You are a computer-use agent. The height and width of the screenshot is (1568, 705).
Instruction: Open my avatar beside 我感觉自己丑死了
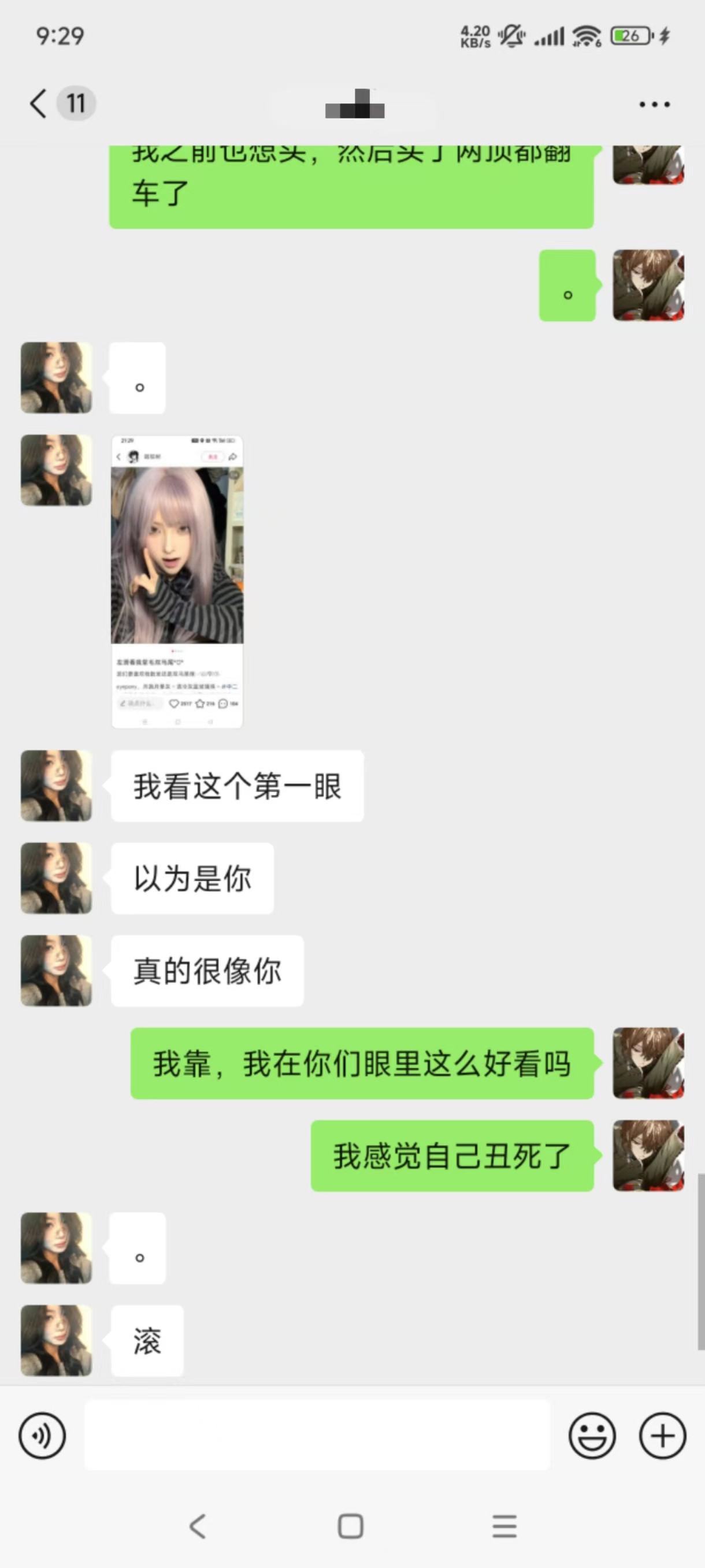click(x=648, y=1155)
